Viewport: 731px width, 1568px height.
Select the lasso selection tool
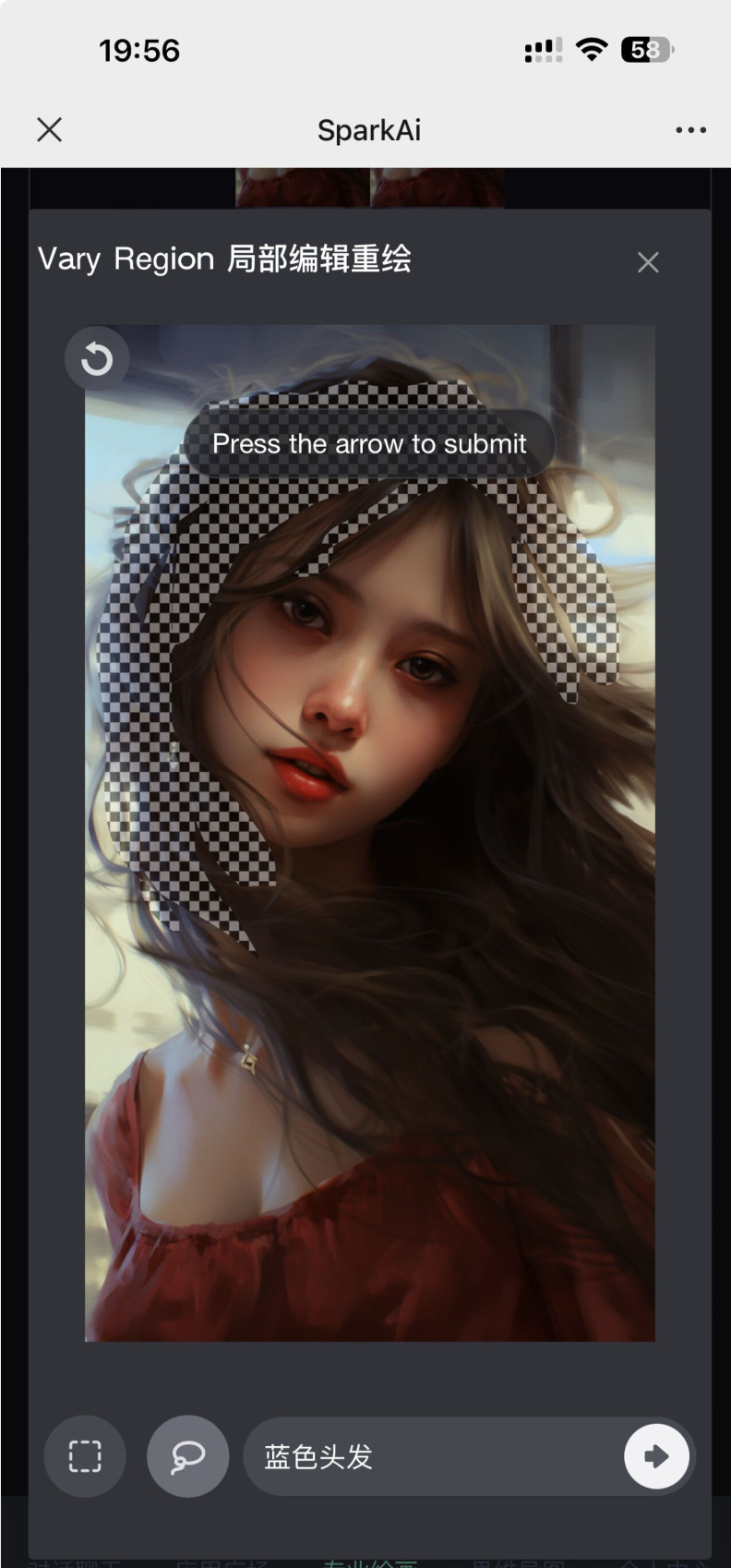(x=187, y=1456)
